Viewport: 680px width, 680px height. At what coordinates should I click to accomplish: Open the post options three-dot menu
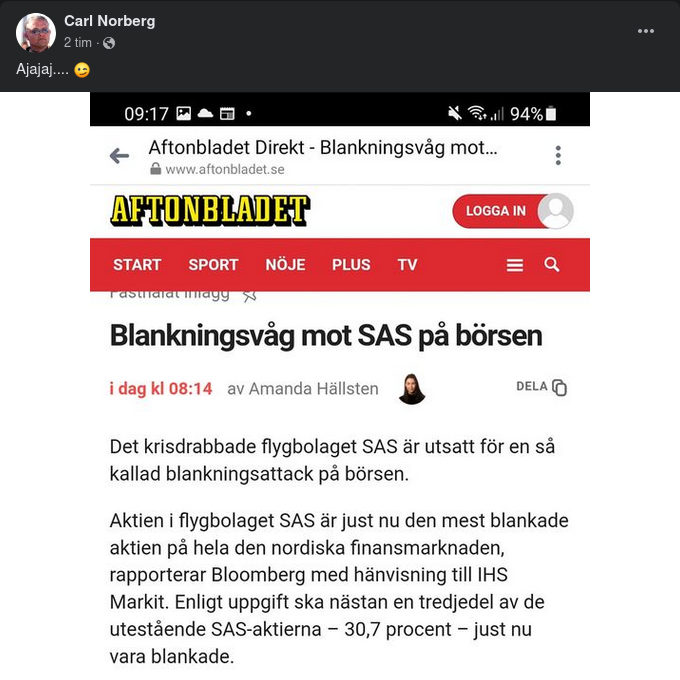click(646, 31)
